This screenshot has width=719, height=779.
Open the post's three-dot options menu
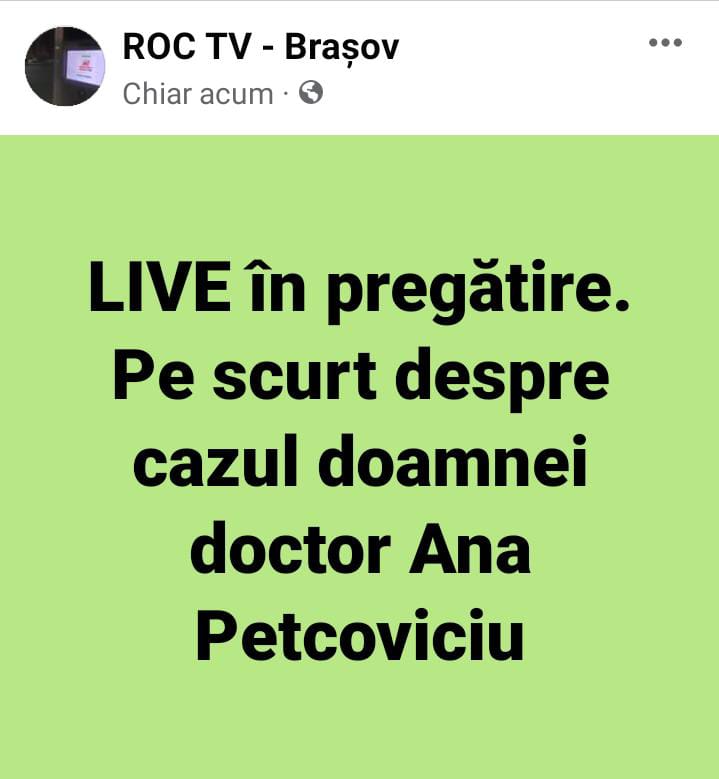tap(665, 43)
